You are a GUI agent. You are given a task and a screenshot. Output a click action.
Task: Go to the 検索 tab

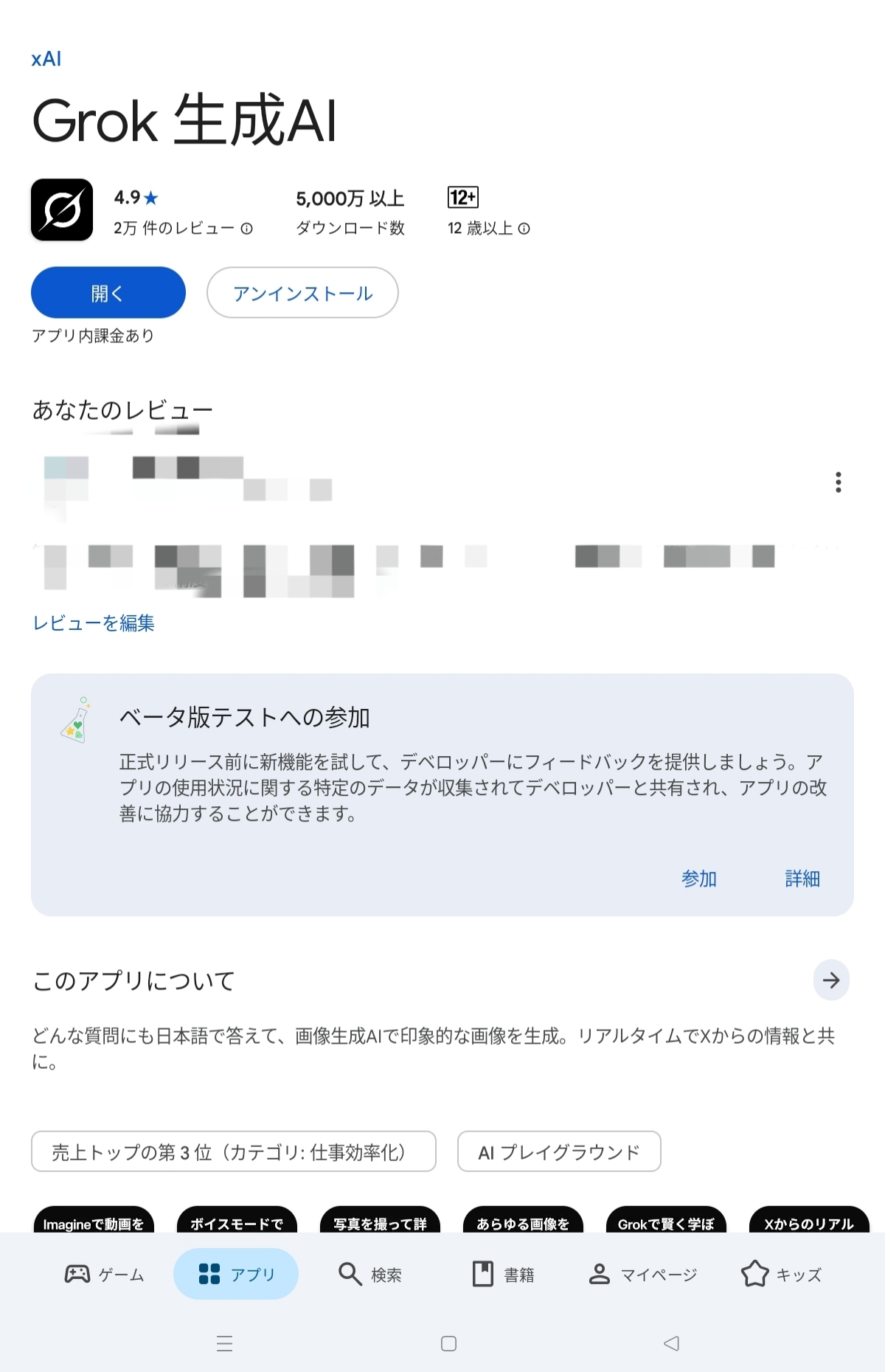(x=370, y=1274)
